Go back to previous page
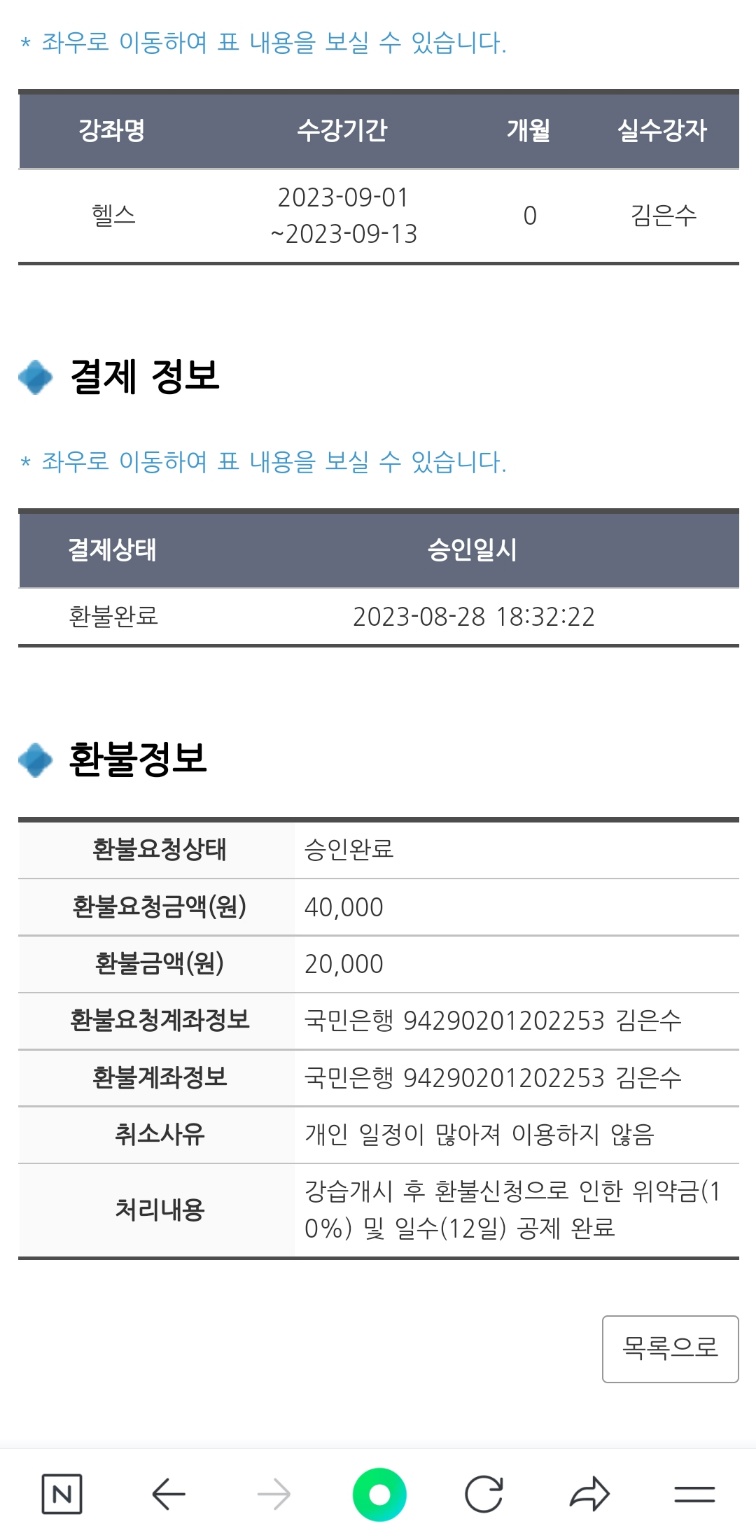Viewport: 756px width, 1540px height. coord(168,1495)
